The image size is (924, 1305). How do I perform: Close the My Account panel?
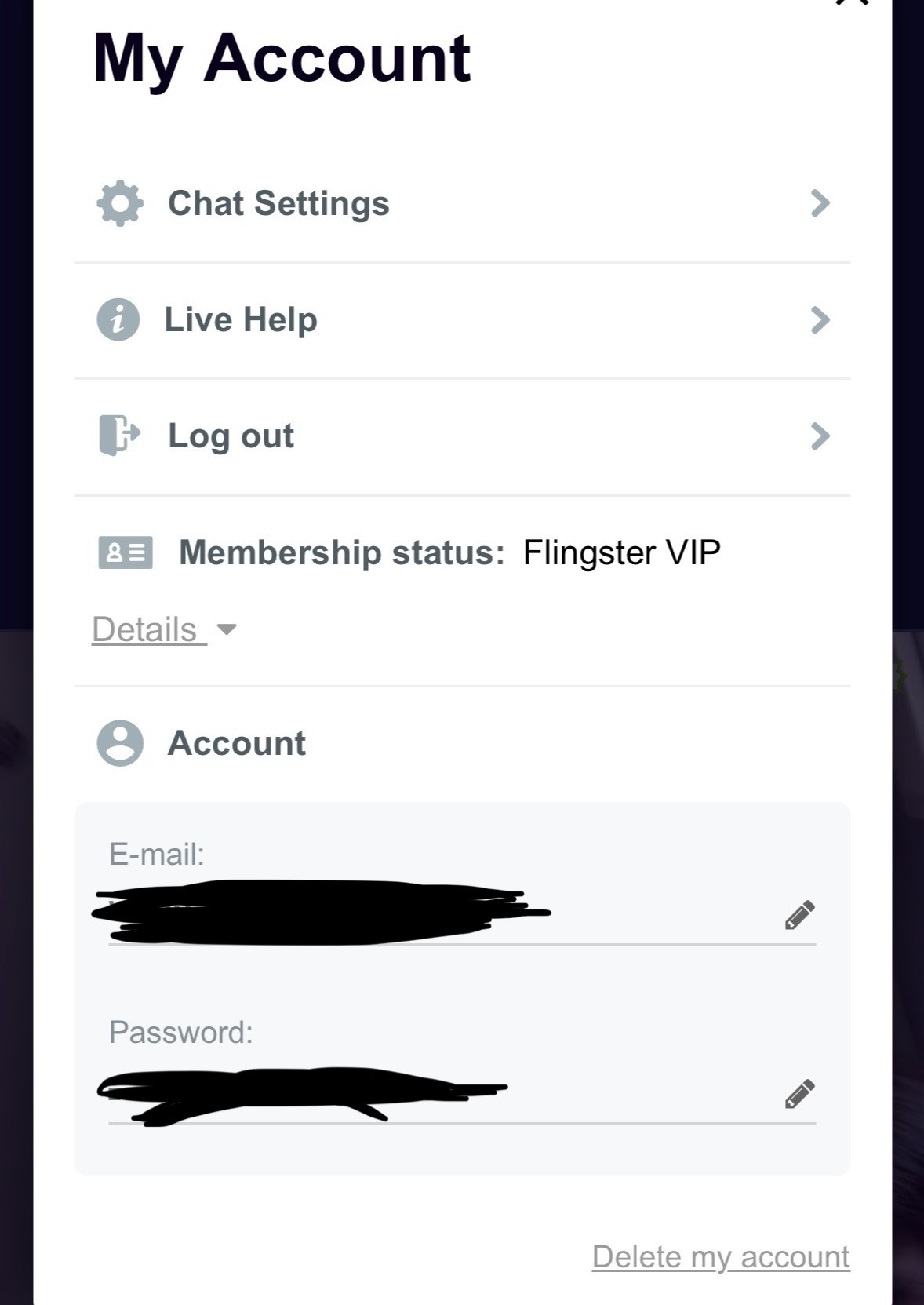tap(852, 2)
